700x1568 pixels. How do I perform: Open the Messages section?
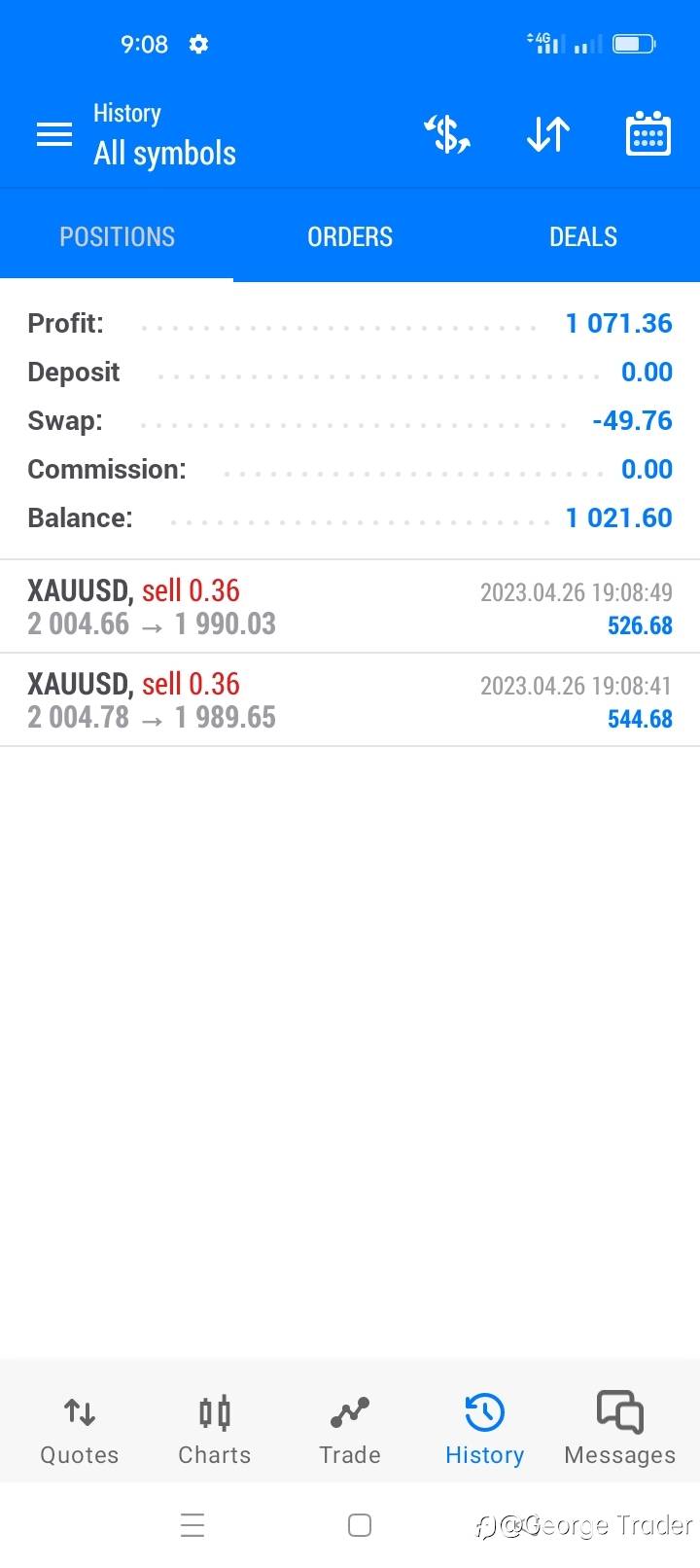[619, 1428]
